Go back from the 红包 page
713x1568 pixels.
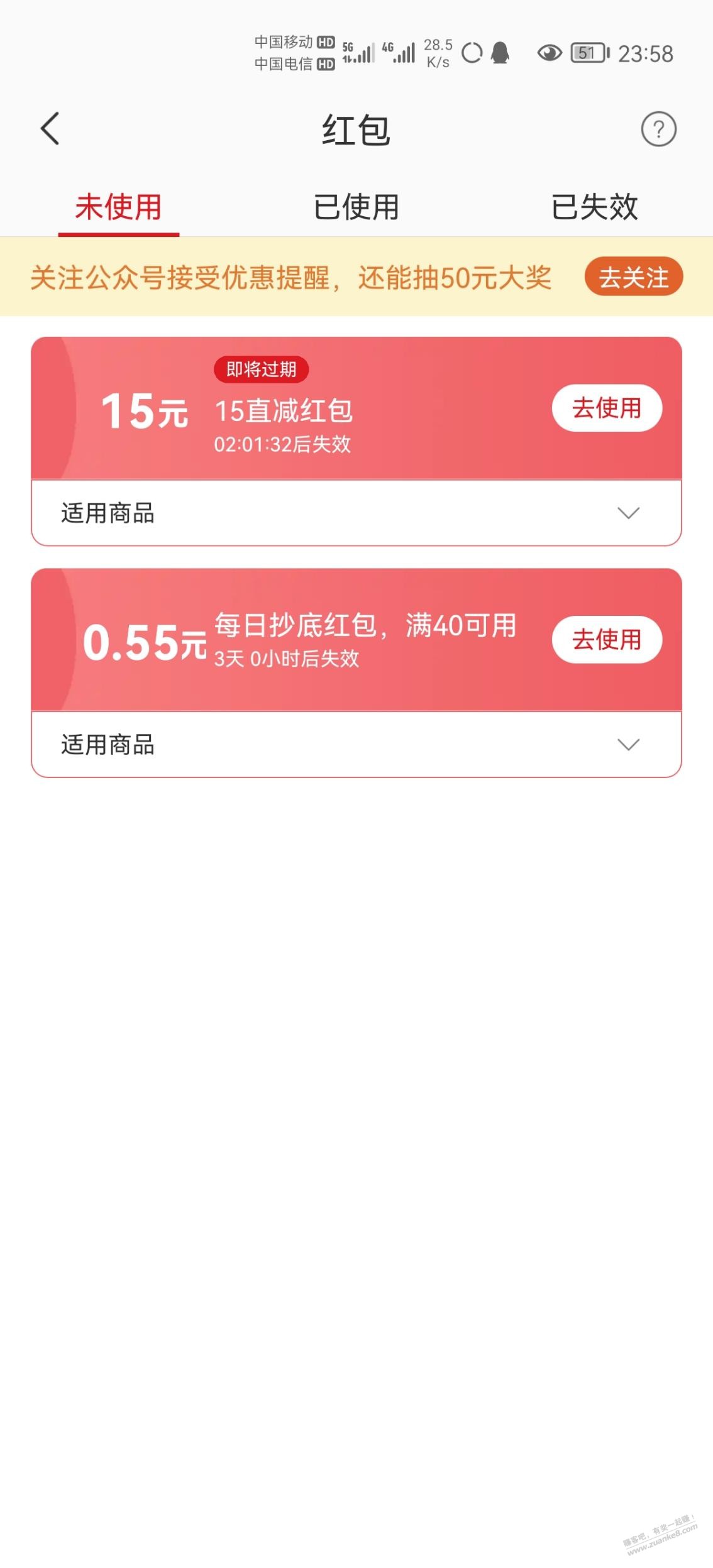50,129
